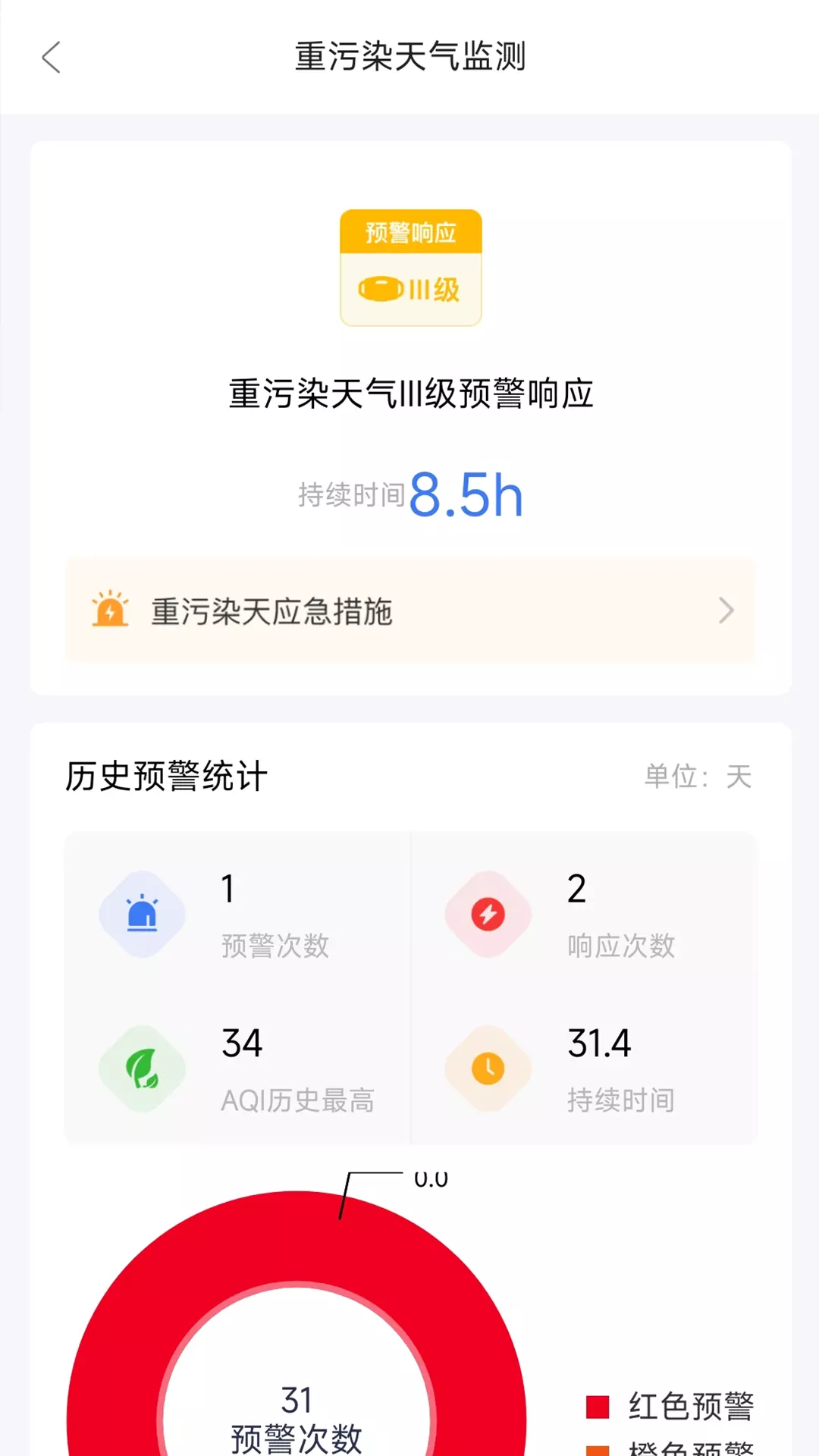The height and width of the screenshot is (1456, 819).
Task: Open 重污染天应急措施 row
Action: click(x=410, y=611)
